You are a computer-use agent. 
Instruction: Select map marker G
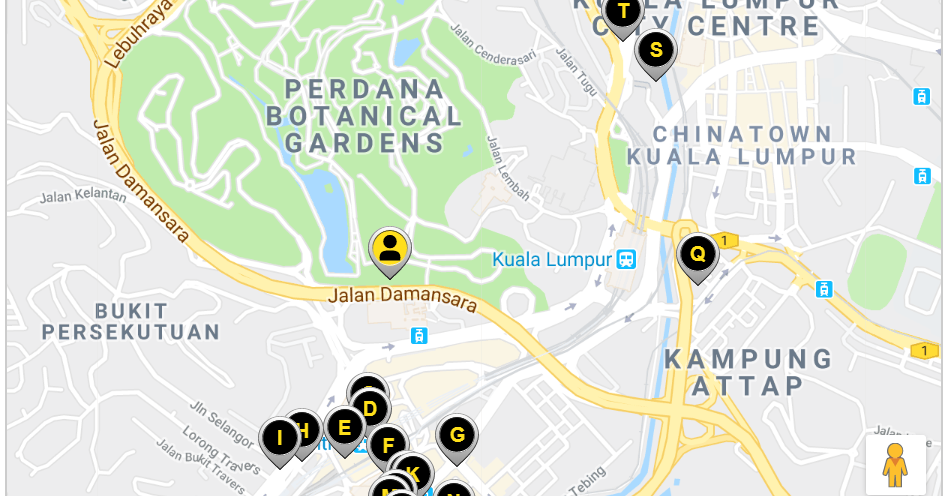457,435
